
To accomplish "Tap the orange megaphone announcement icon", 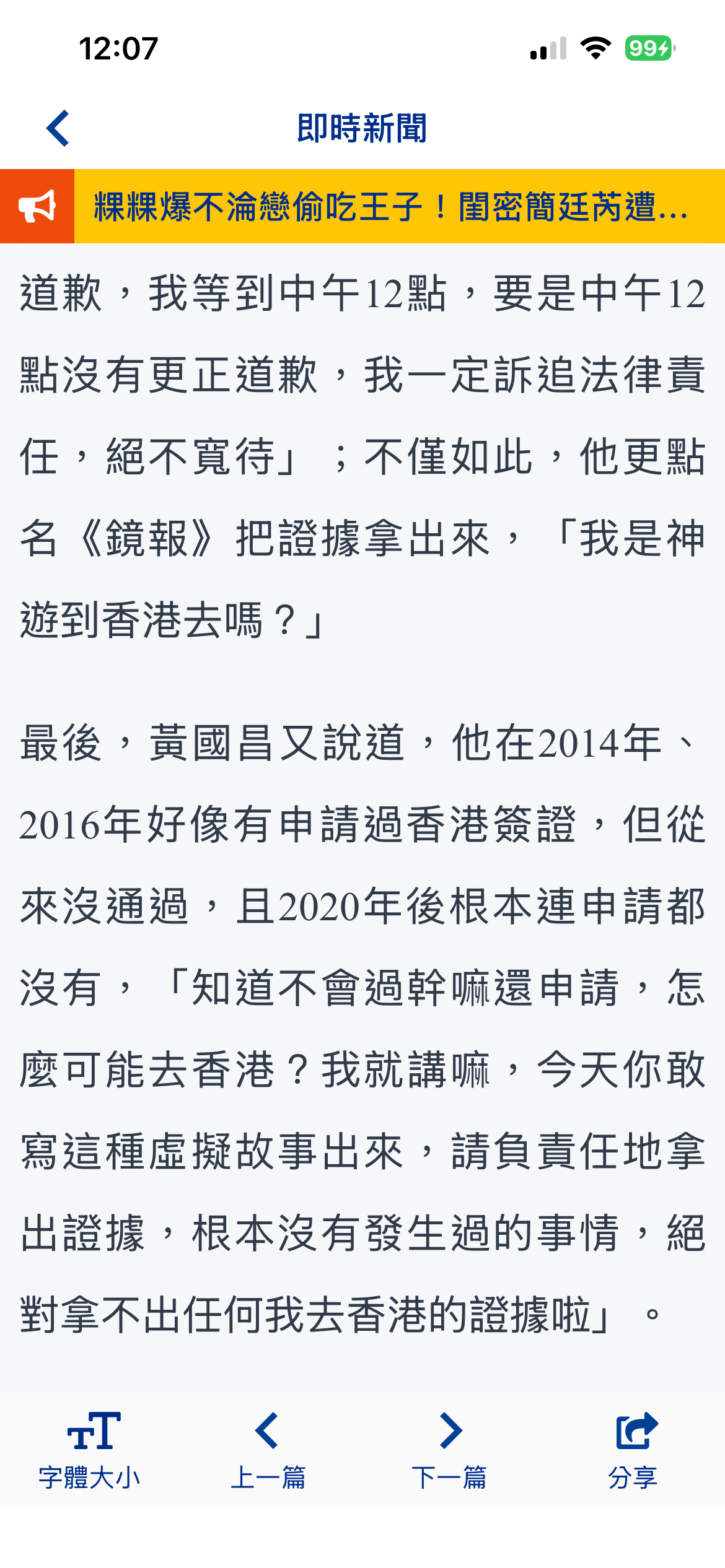I will (x=37, y=206).
